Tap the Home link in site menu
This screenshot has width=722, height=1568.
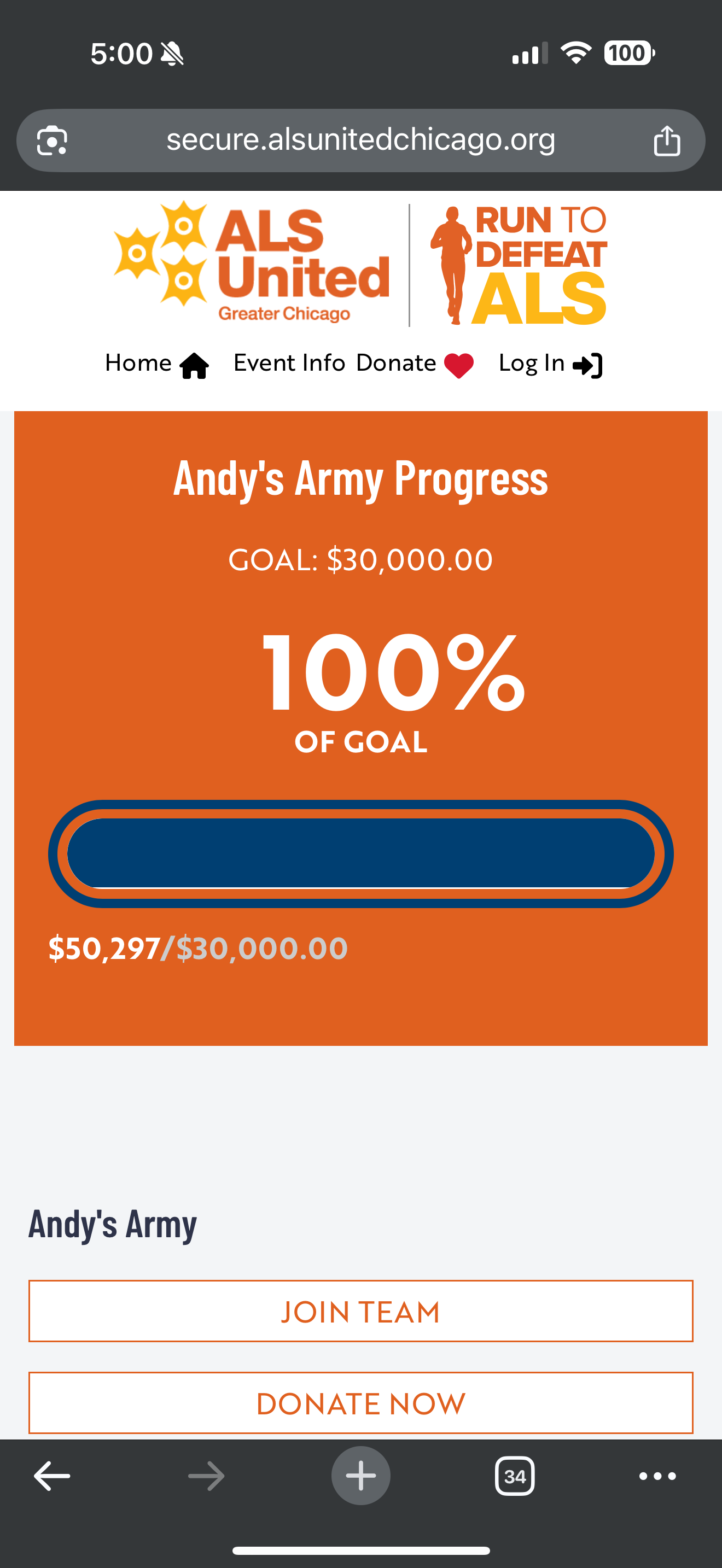tap(156, 364)
